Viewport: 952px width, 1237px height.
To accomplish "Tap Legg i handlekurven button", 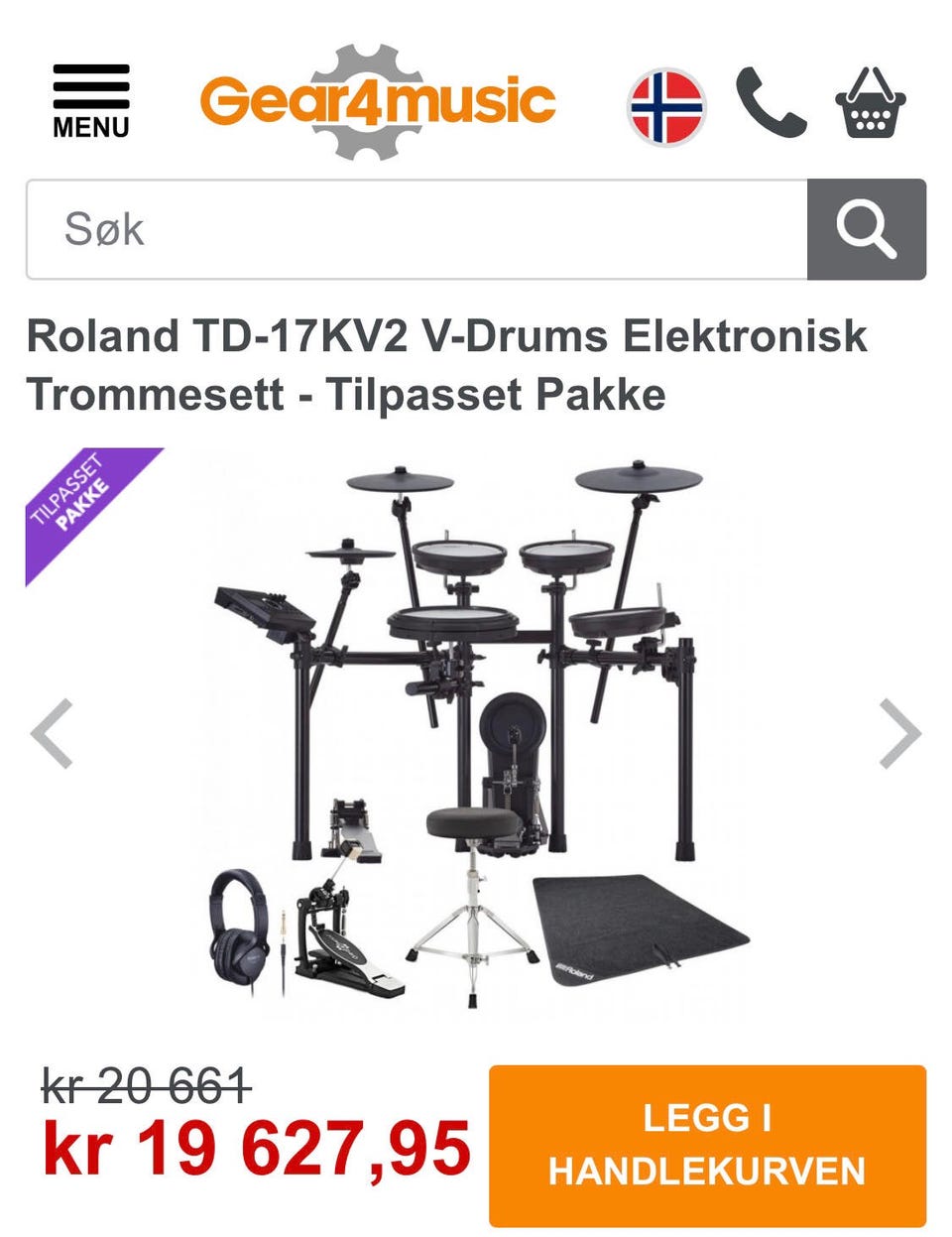I will (x=707, y=1146).
